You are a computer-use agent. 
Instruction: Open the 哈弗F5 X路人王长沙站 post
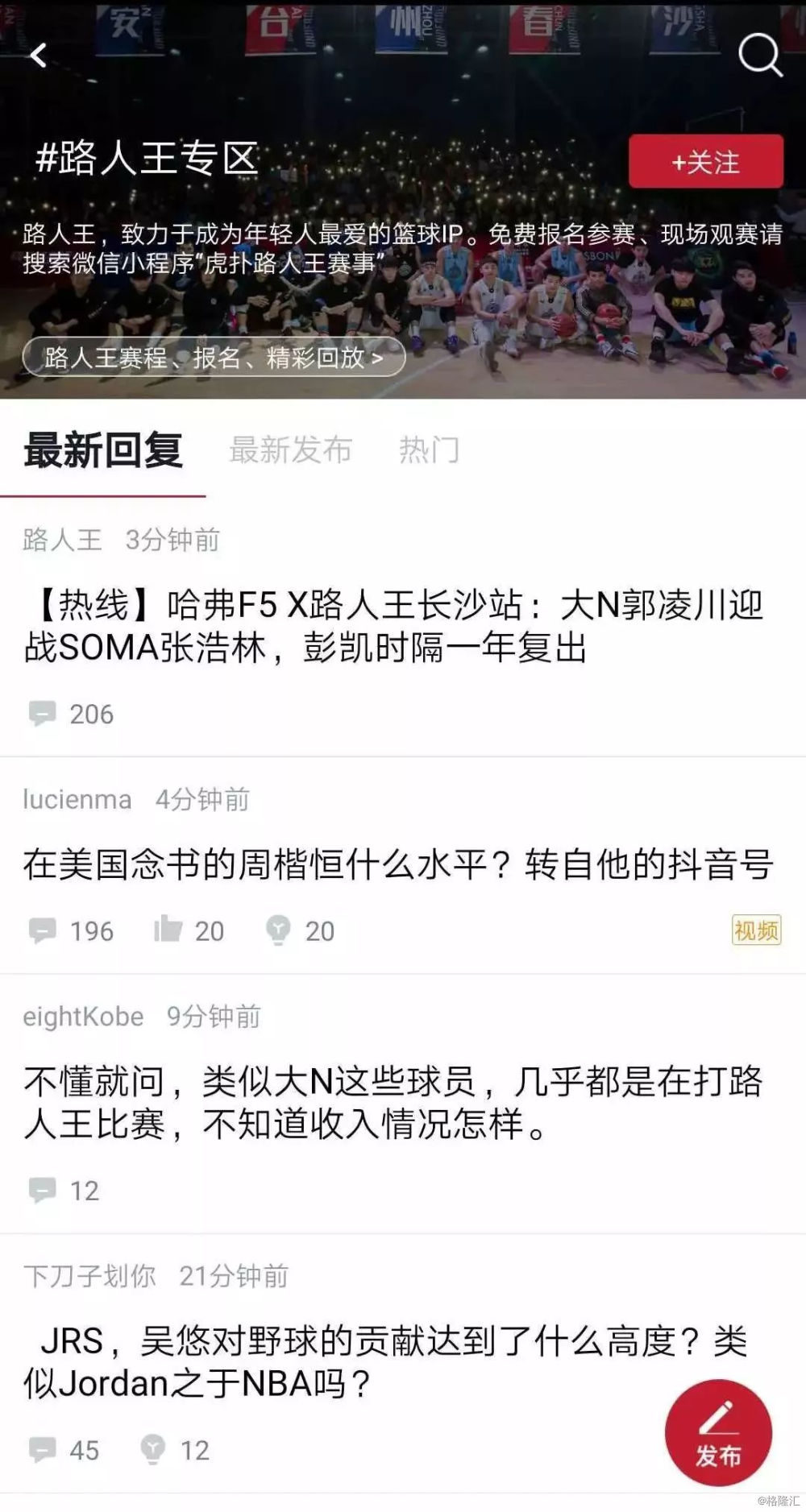[x=393, y=626]
